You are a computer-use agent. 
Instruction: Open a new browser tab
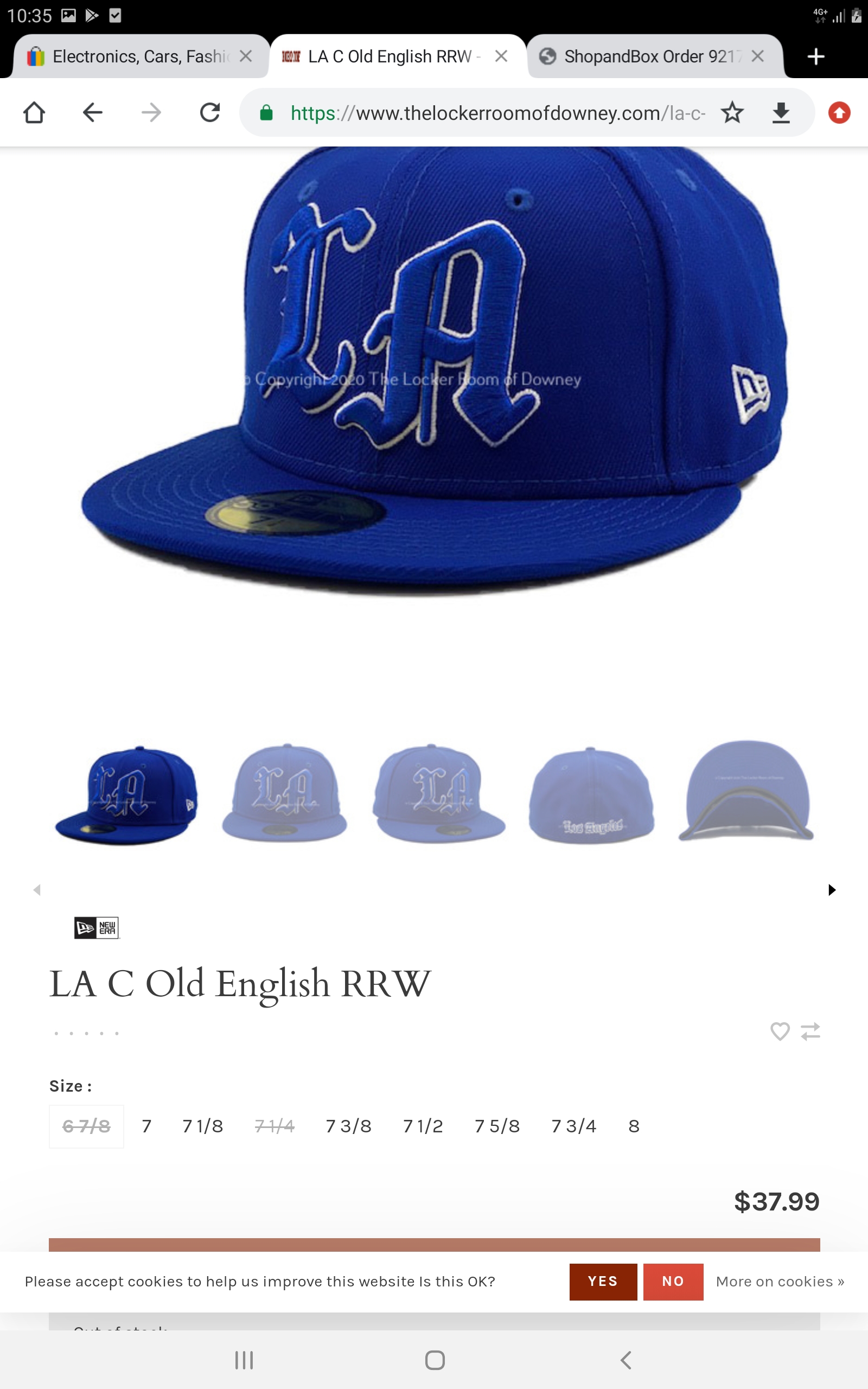tap(816, 57)
